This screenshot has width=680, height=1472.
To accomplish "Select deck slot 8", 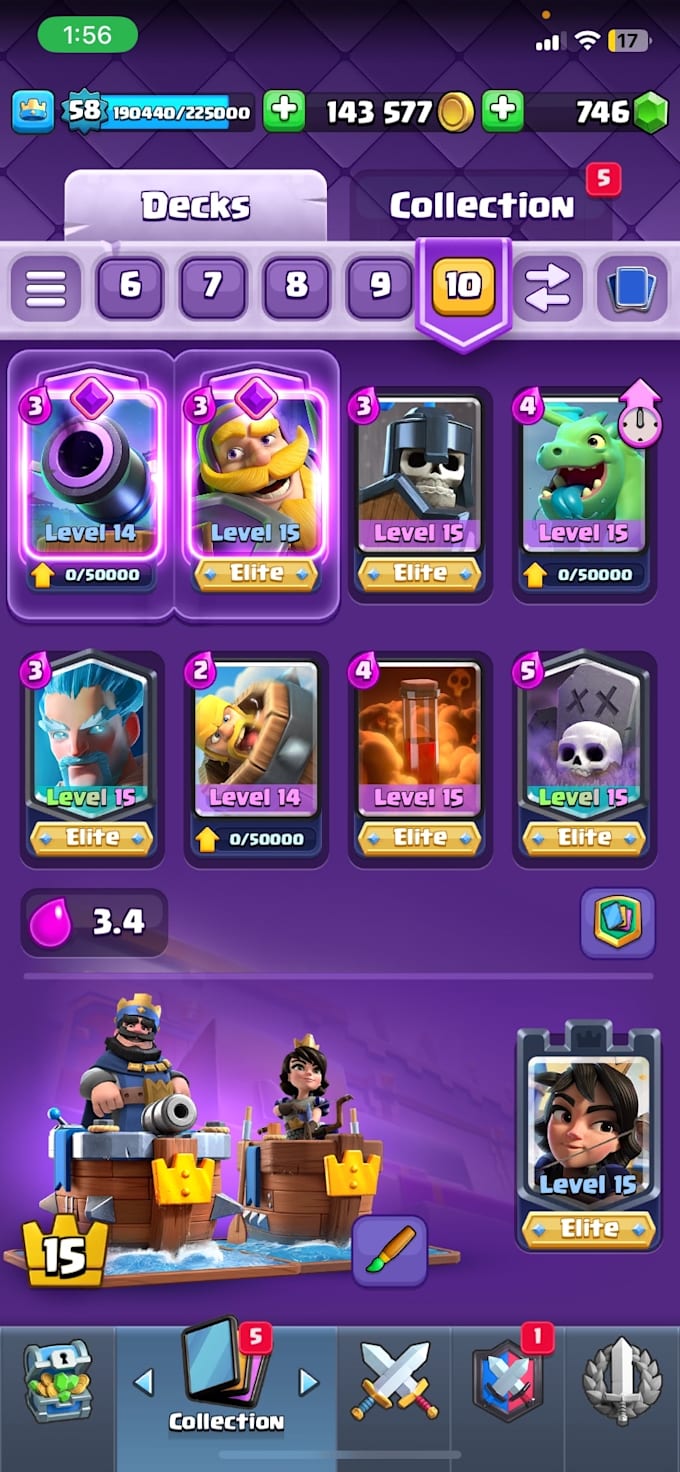I will (296, 287).
